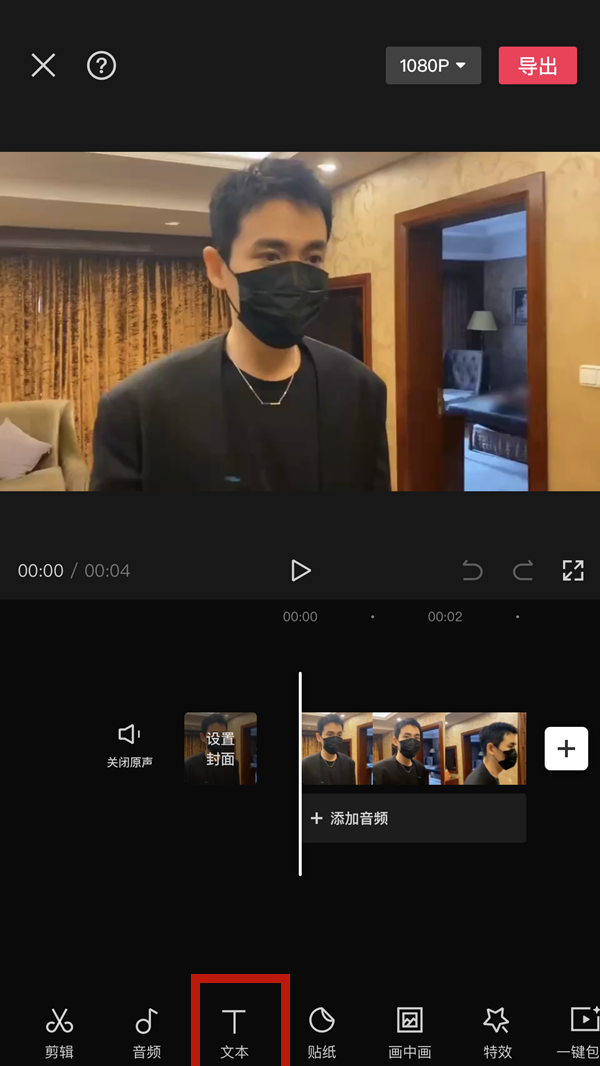Open the 特效 effects tool
Image resolution: width=600 pixels, height=1066 pixels.
[497, 1032]
